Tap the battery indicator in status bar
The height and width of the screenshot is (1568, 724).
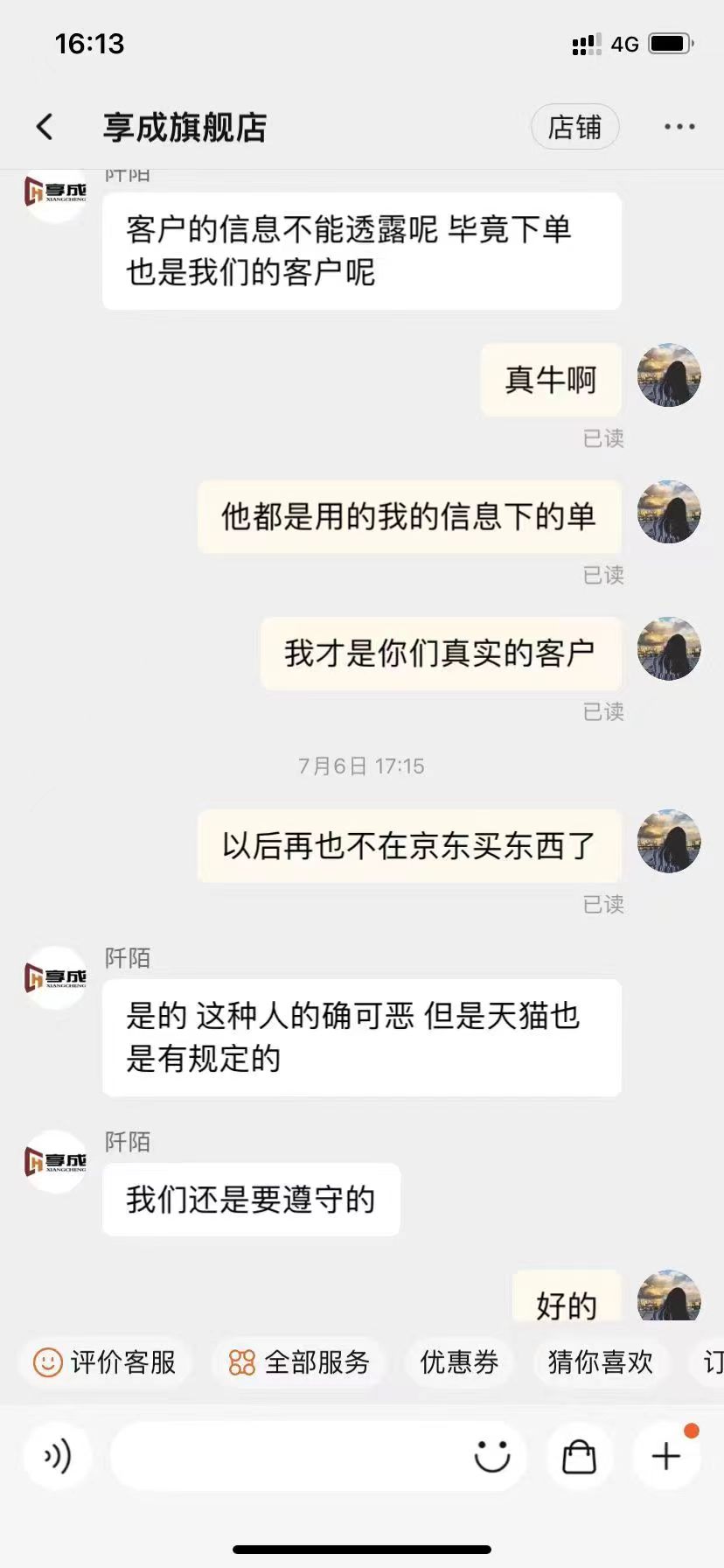(669, 44)
